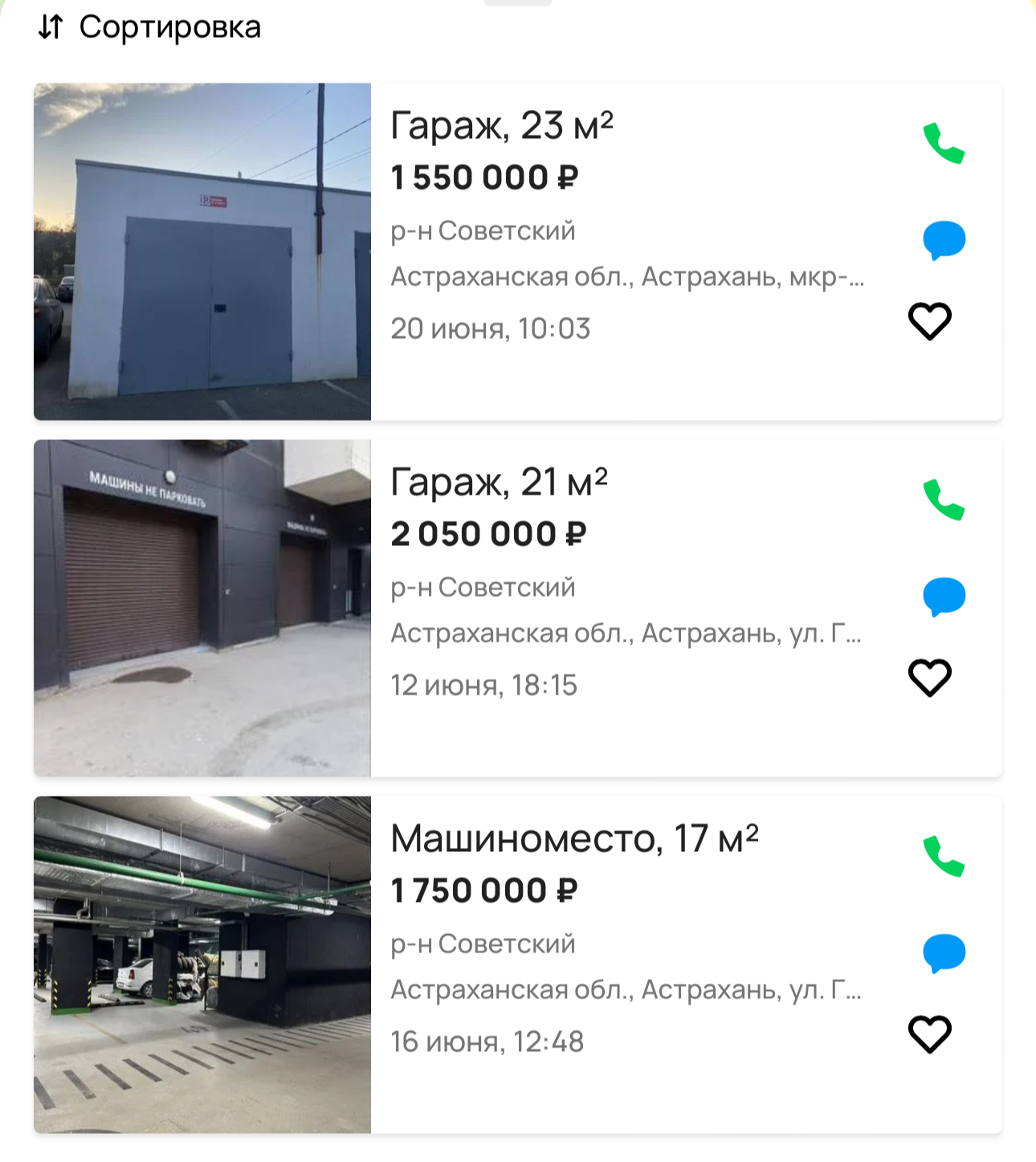
Task: Add Гараж 21 м² to favorites
Action: pyautogui.click(x=930, y=678)
